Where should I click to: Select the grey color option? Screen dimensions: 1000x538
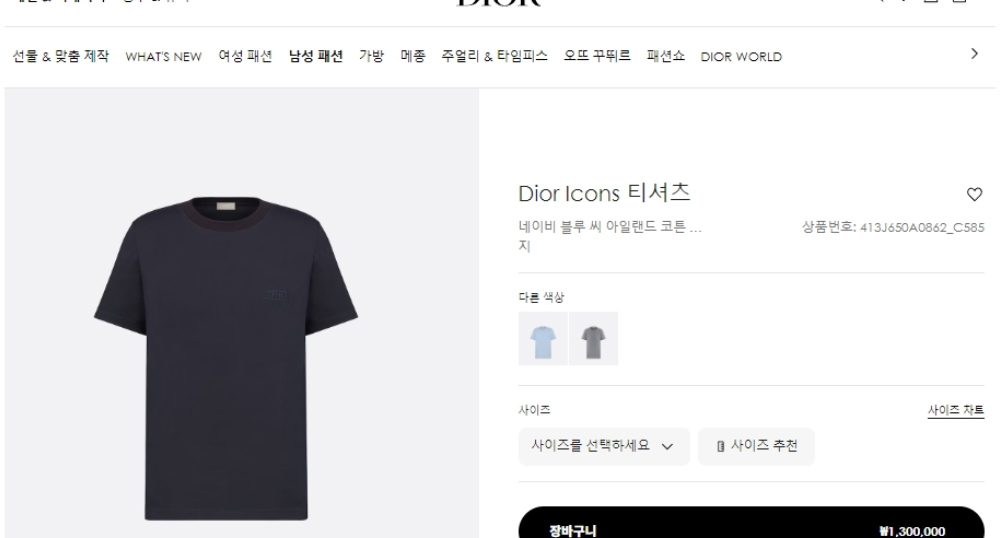coord(593,338)
